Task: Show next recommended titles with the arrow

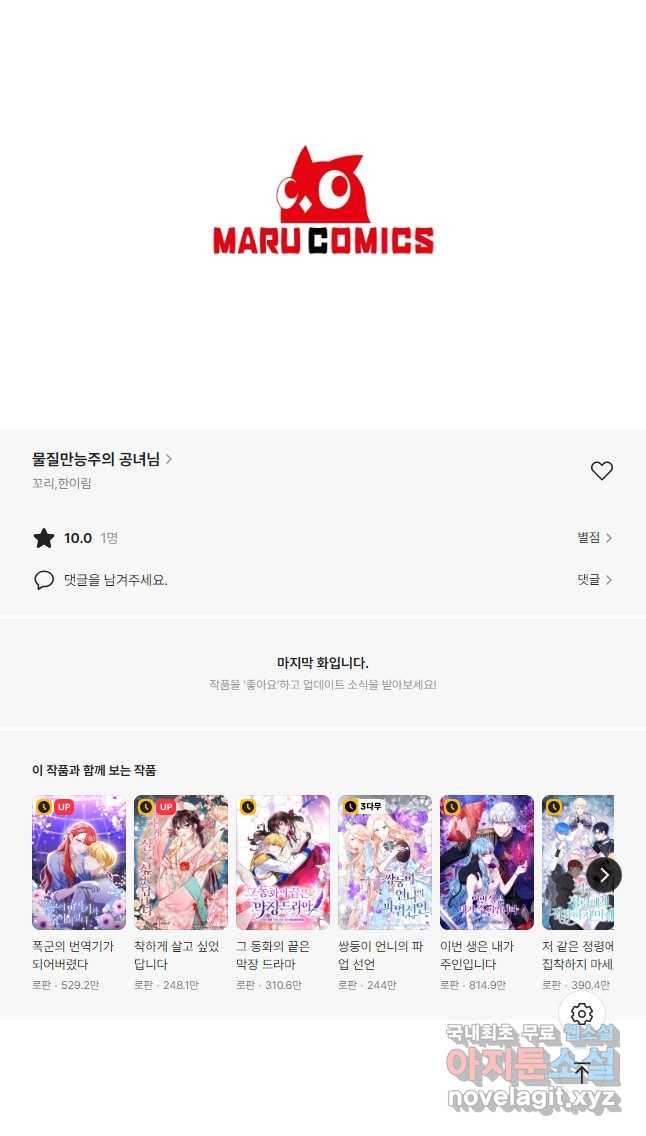Action: [x=604, y=874]
